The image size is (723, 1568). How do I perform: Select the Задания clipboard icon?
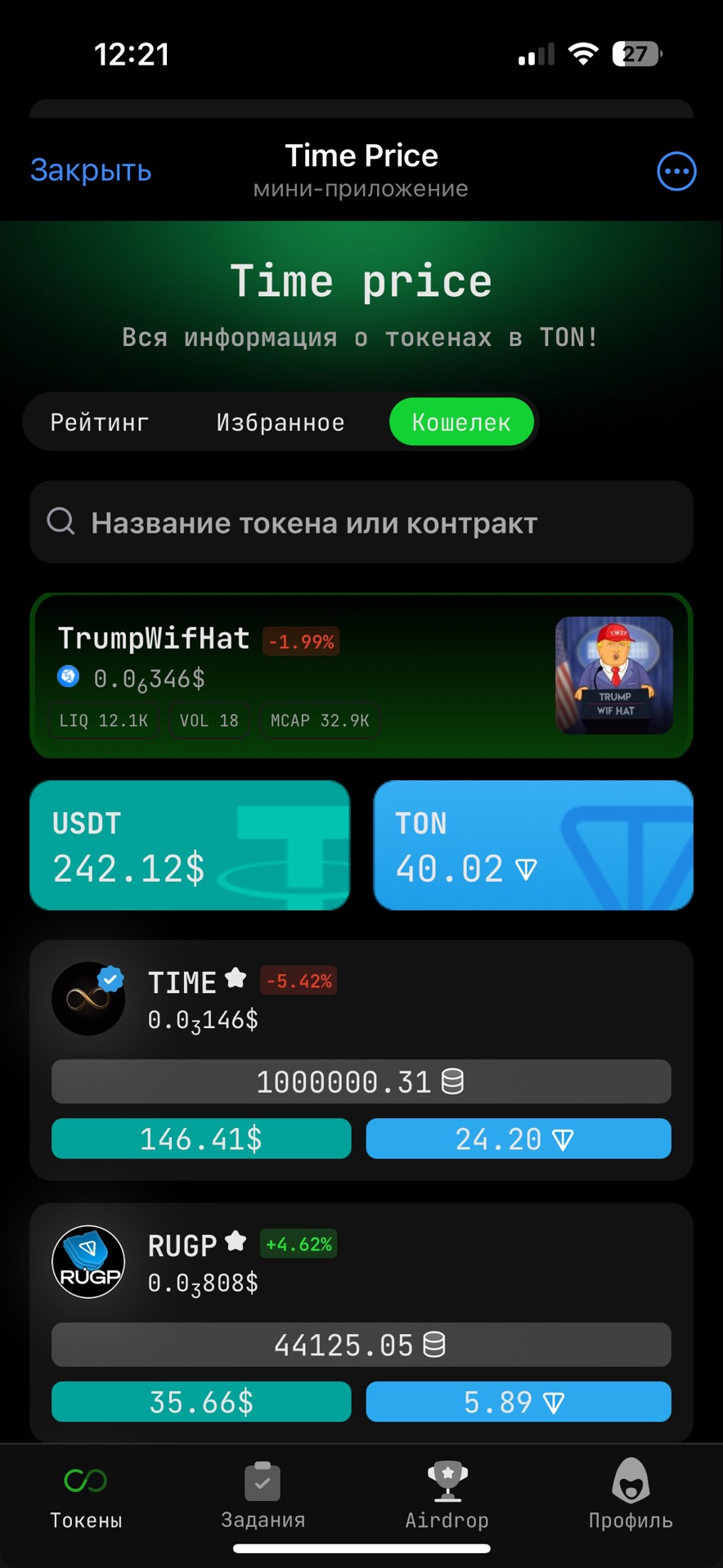(263, 1482)
